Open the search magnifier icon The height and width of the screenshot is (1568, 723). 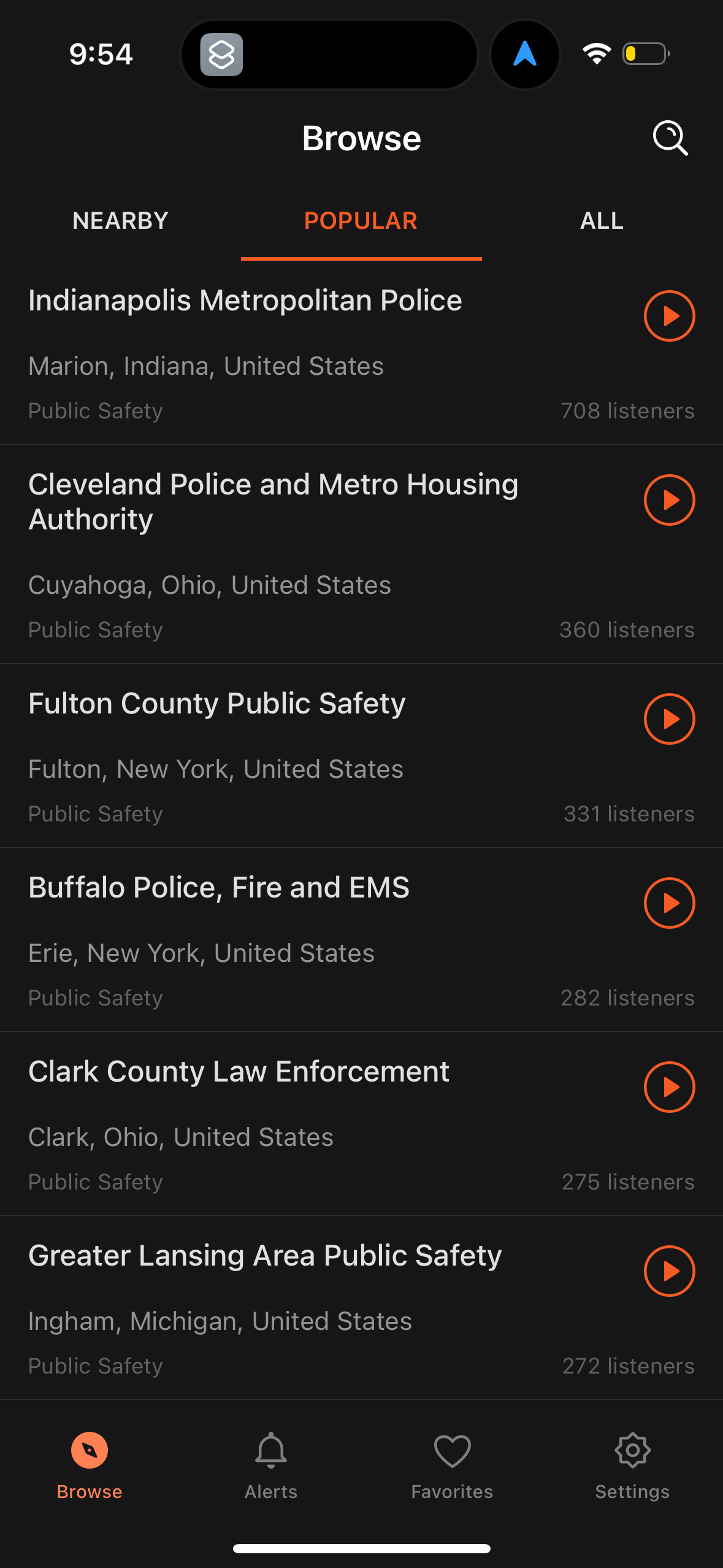(x=670, y=138)
